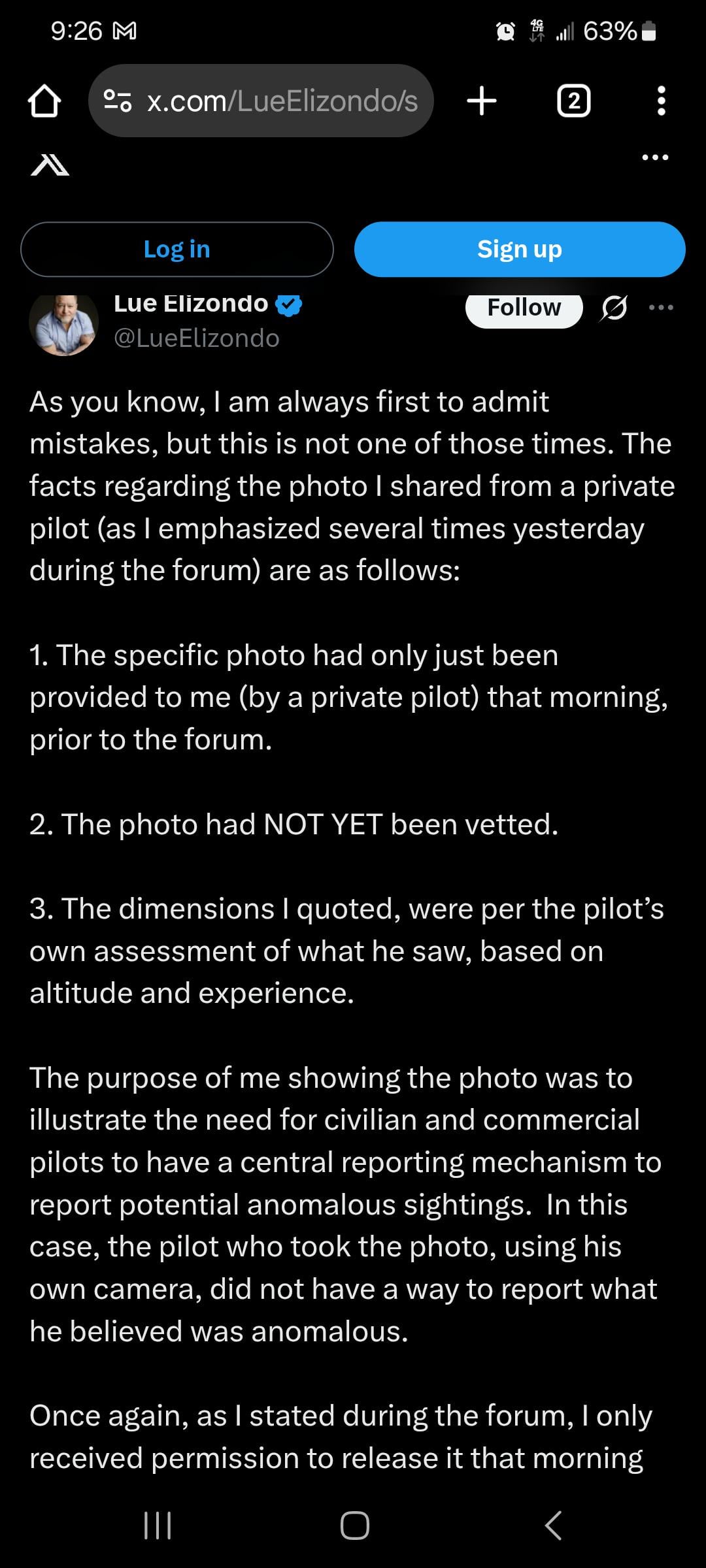Go to the browser home page
This screenshot has height=1568, width=706.
tap(44, 102)
